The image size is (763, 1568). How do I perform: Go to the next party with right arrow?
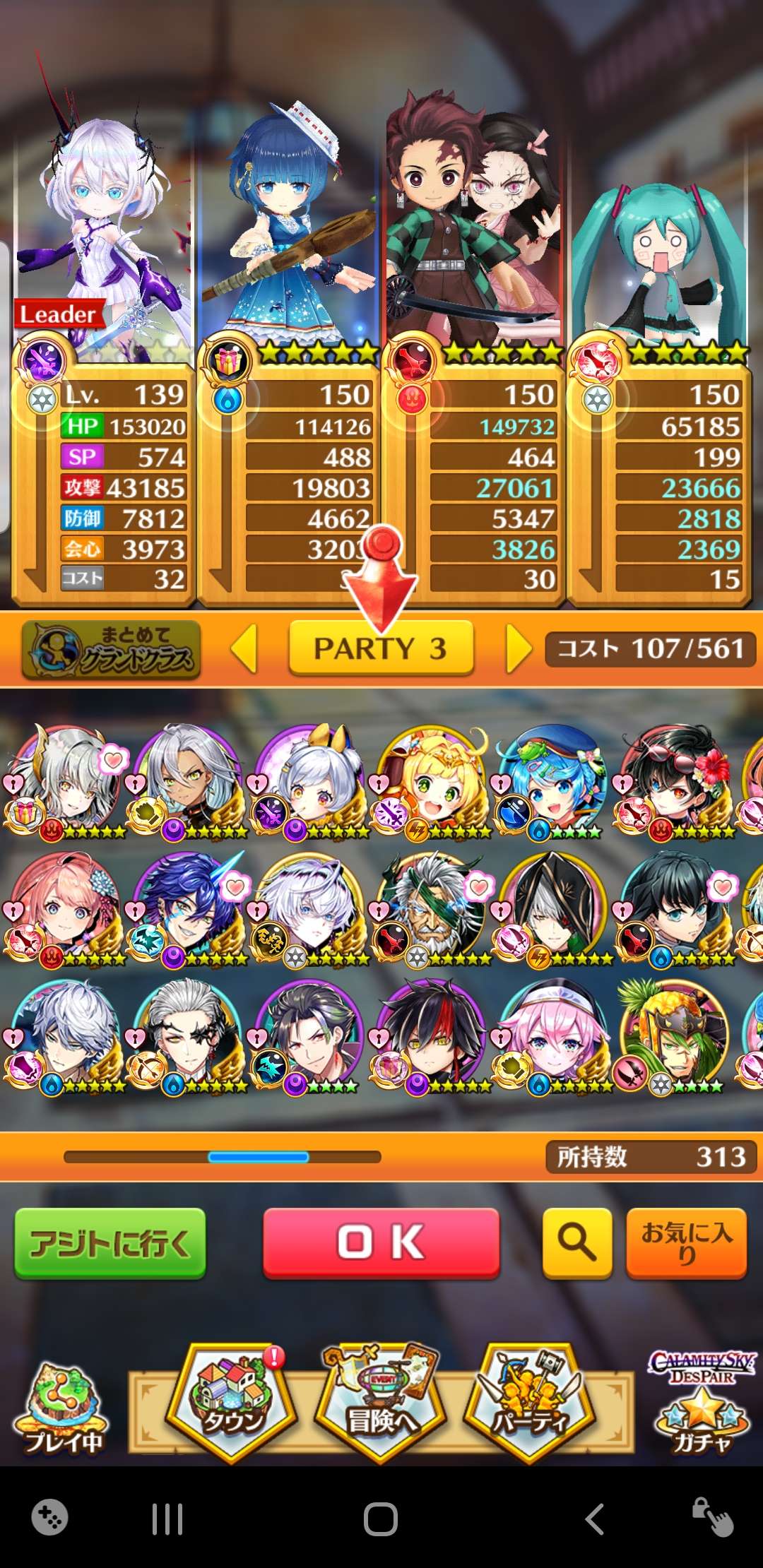(x=519, y=648)
